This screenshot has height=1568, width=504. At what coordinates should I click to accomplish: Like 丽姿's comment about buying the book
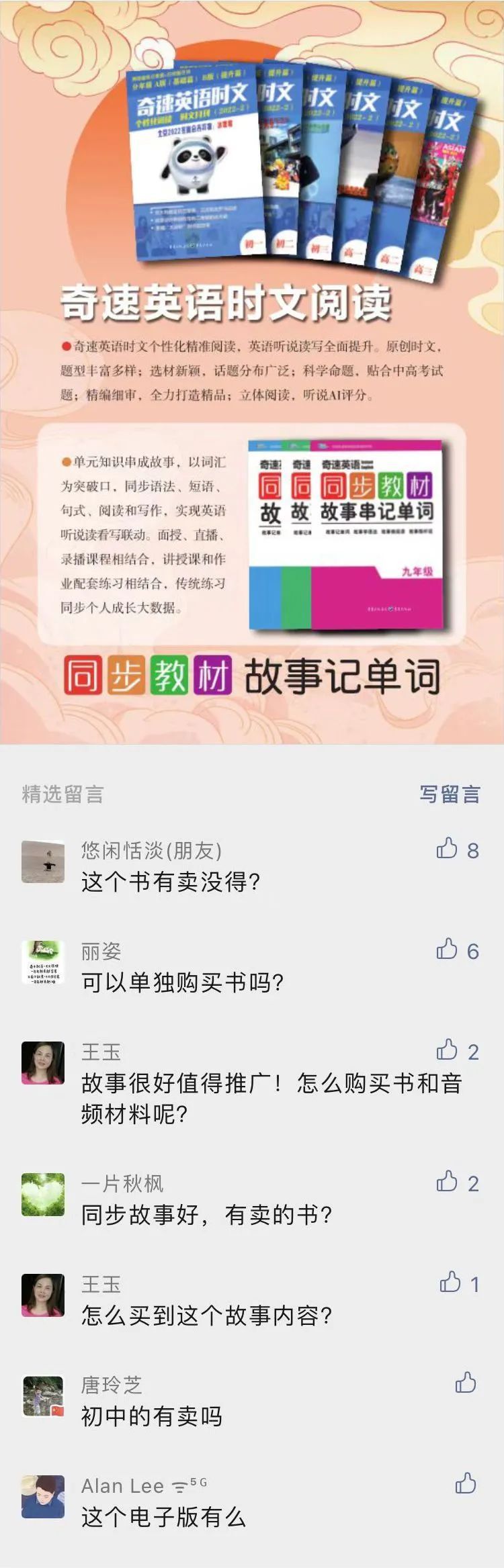click(x=448, y=950)
